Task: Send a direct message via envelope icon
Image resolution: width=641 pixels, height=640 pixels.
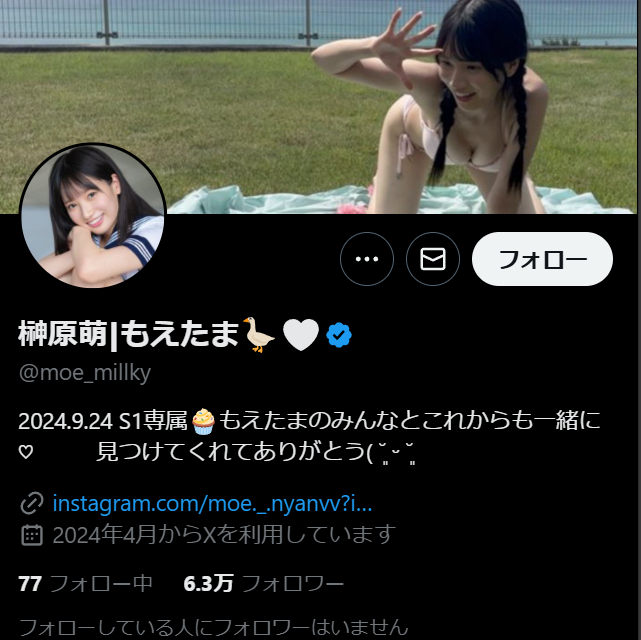Action: [433, 260]
